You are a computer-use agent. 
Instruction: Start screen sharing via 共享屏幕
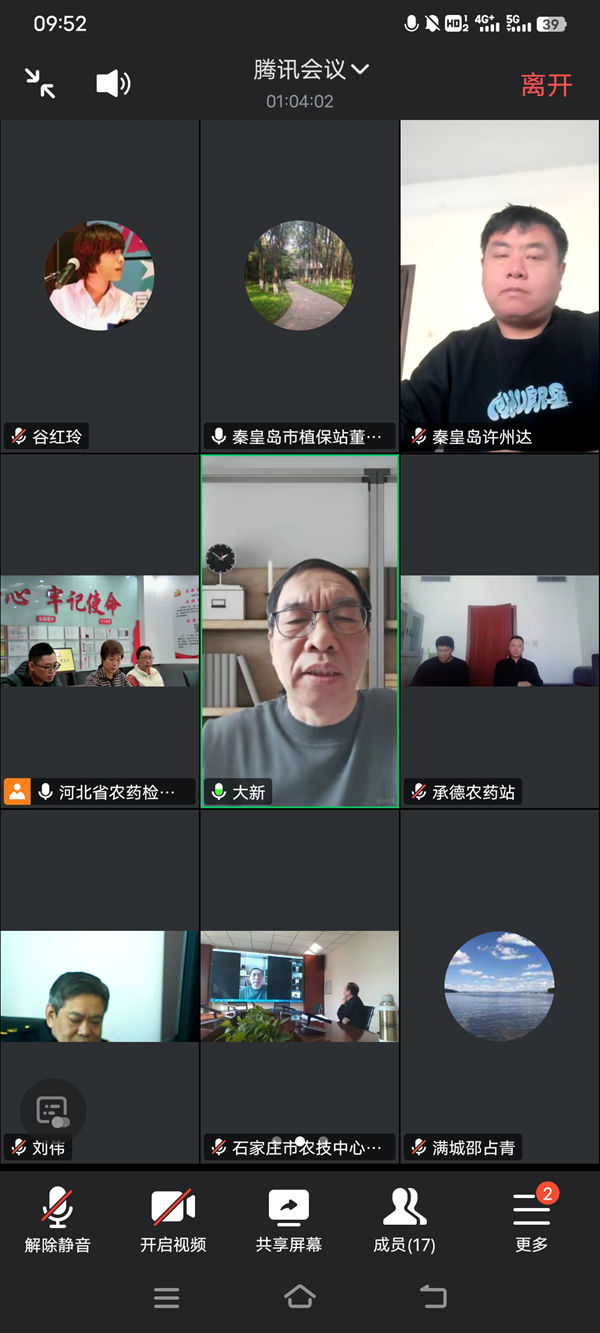click(289, 1220)
